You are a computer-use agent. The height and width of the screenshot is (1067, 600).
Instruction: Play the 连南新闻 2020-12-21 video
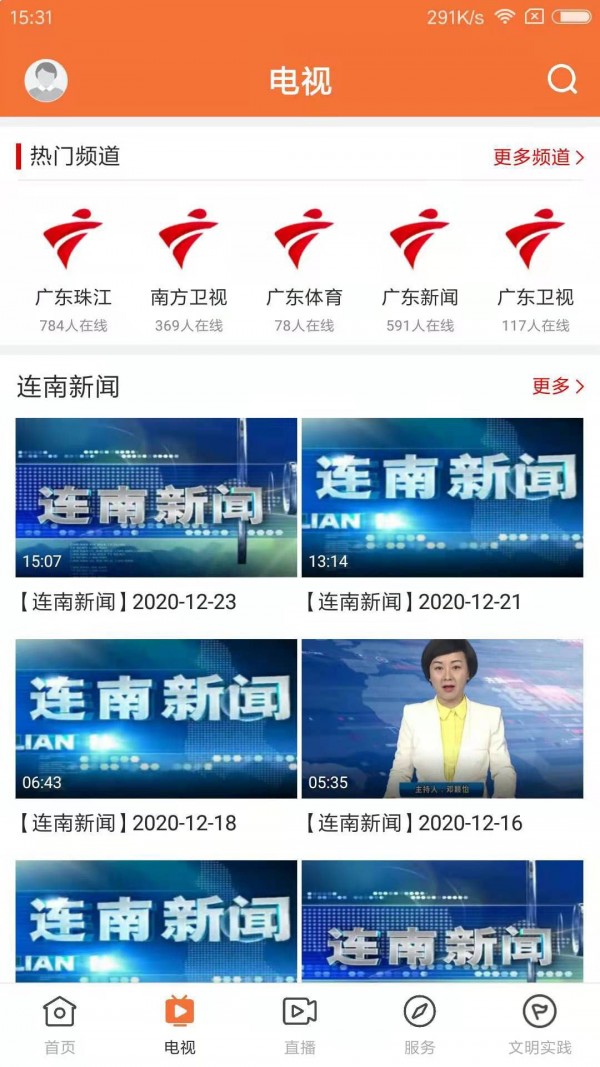coord(442,498)
